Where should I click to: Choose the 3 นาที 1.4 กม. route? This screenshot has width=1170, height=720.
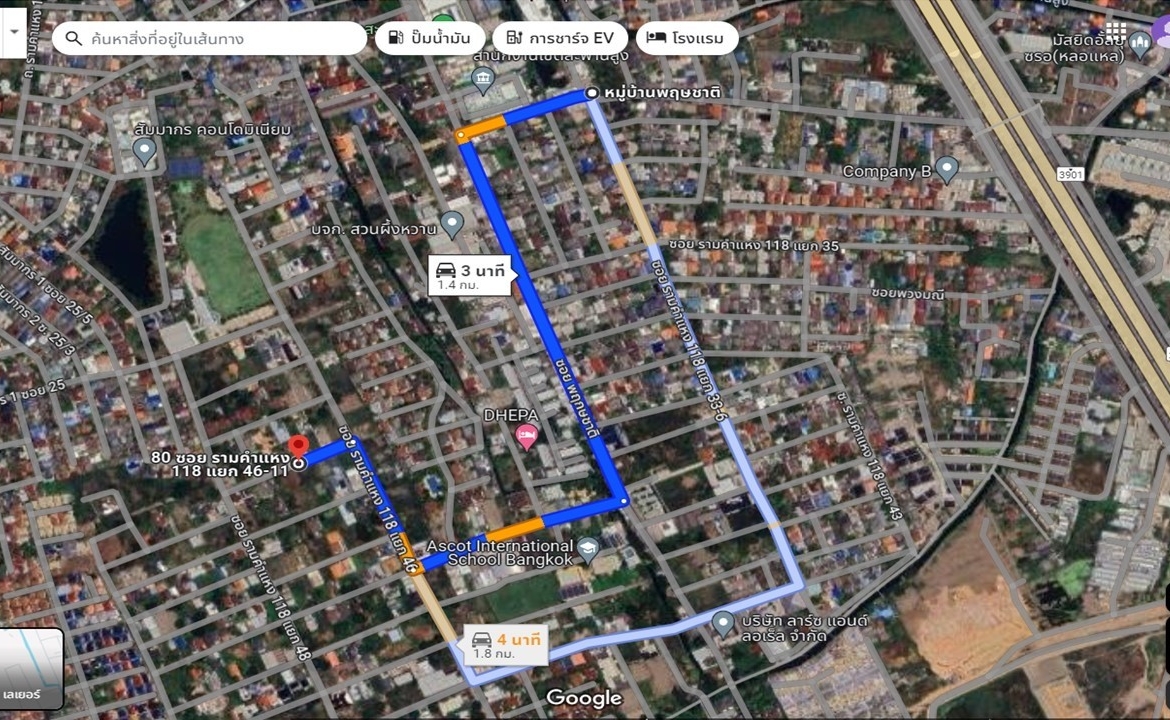coord(472,274)
